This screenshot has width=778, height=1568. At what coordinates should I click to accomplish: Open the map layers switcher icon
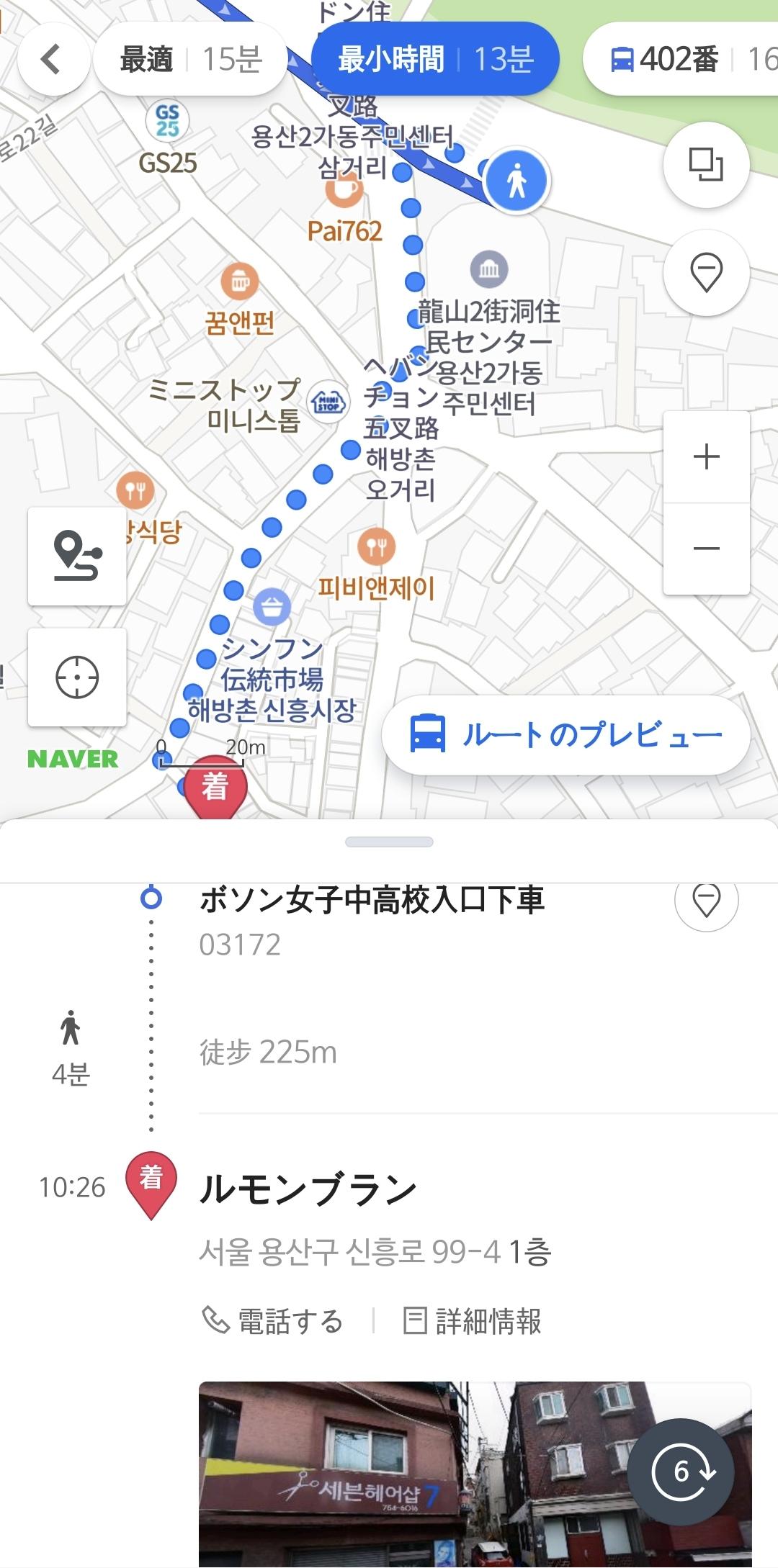[x=706, y=165]
